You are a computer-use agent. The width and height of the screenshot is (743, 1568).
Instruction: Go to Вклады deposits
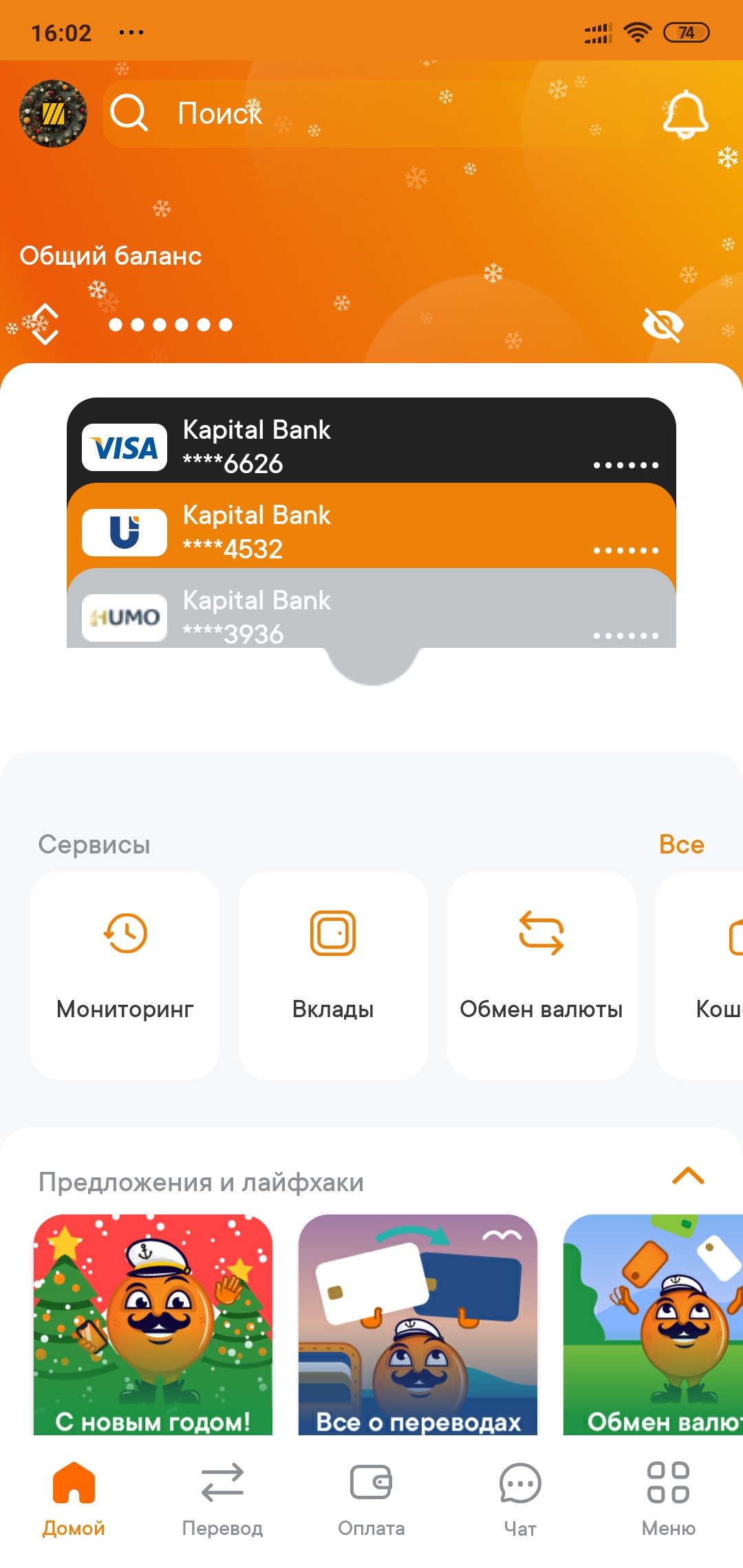click(333, 974)
